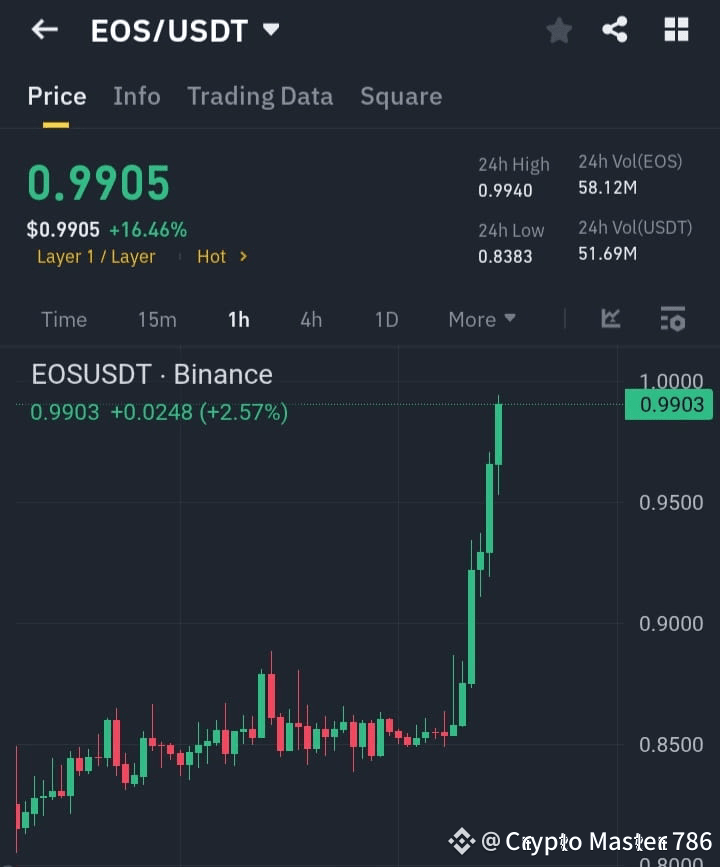720x867 pixels.
Task: Switch to the Info tab
Action: point(137,96)
